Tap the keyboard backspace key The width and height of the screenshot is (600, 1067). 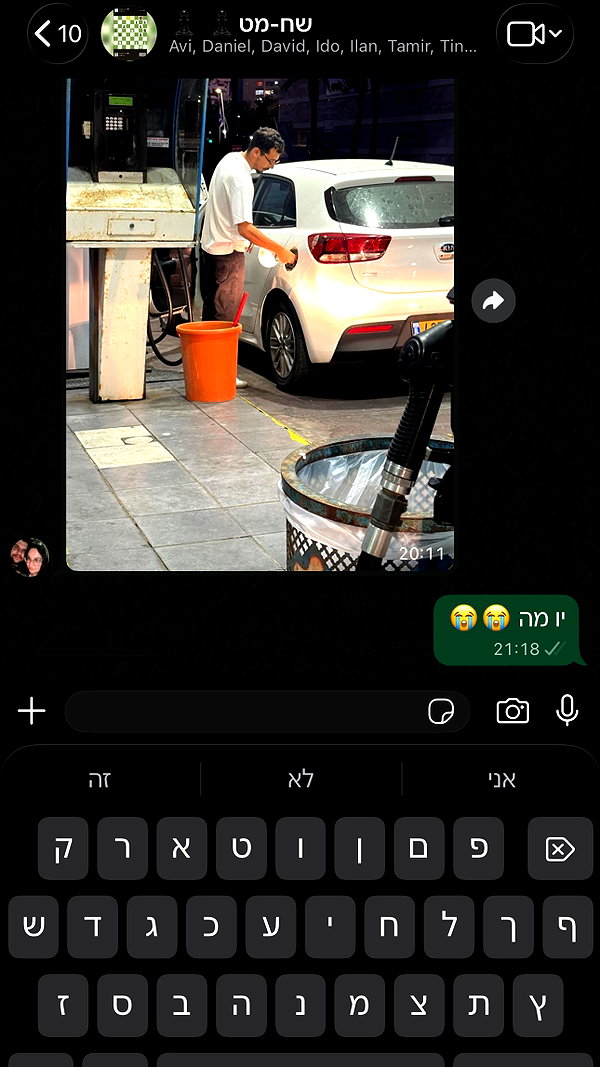tap(560, 849)
